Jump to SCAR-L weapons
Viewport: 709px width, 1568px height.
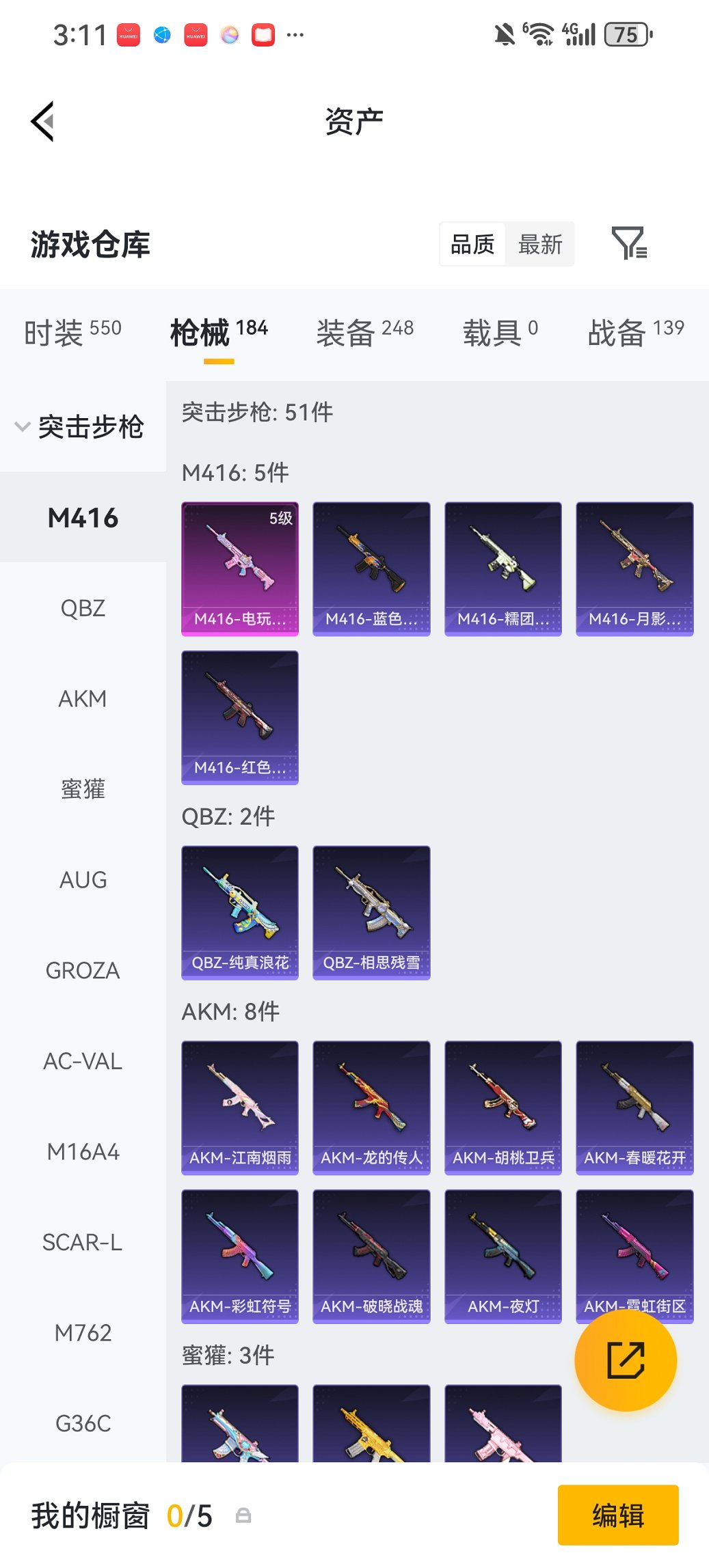coord(83,1242)
